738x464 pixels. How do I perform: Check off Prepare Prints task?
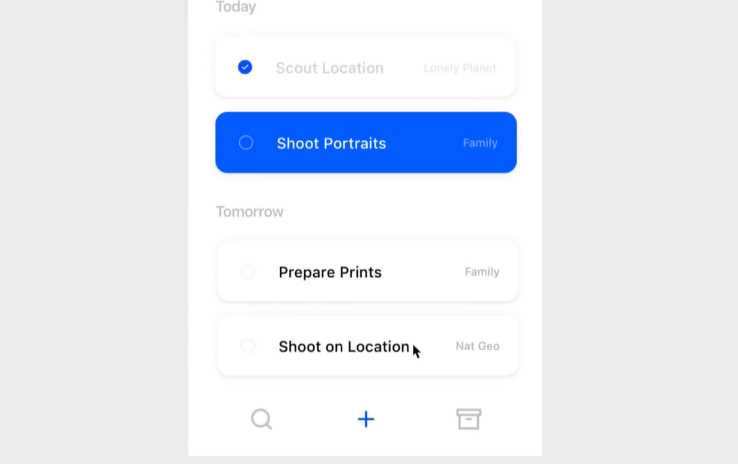click(x=248, y=272)
